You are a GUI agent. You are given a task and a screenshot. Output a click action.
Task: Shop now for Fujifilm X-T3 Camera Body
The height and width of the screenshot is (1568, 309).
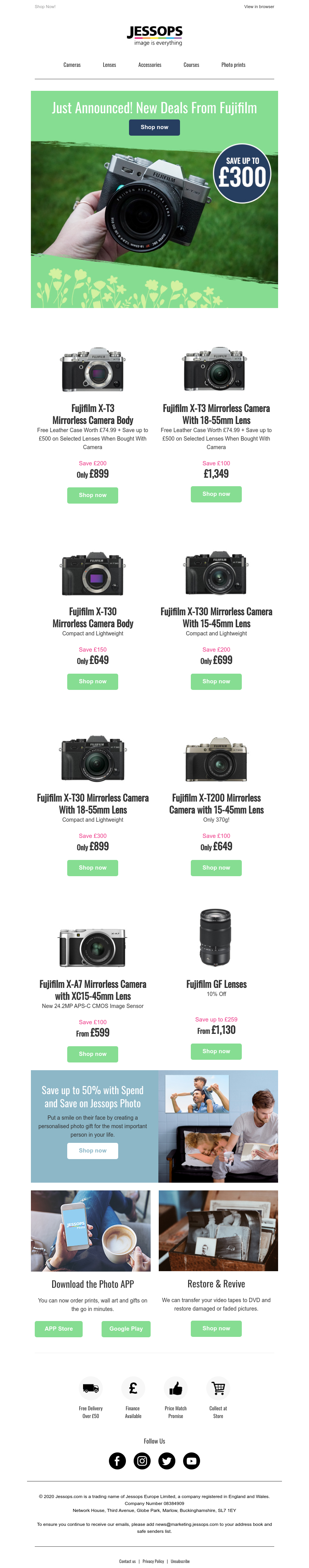click(92, 495)
